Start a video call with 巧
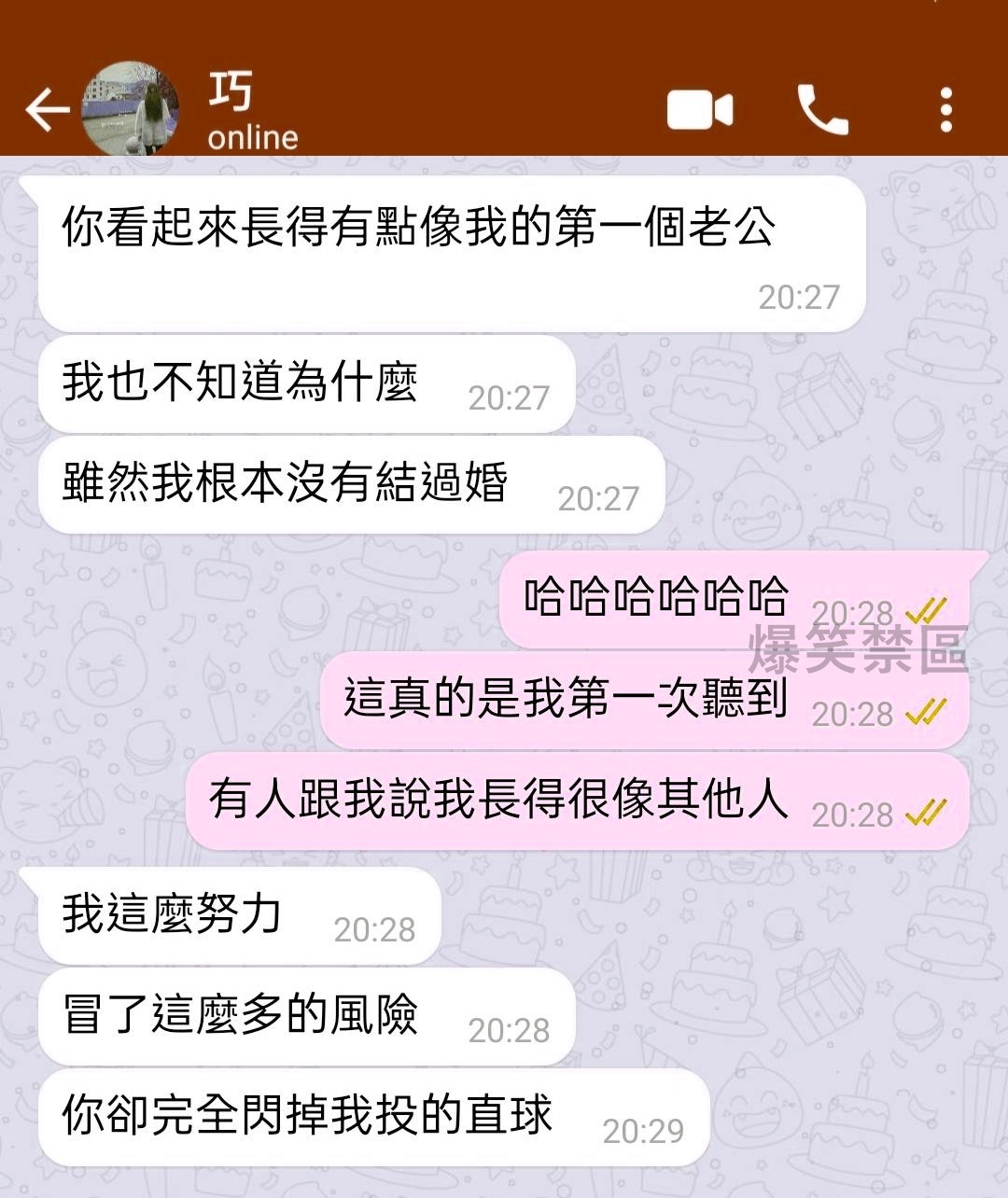Viewport: 1008px width, 1198px height. coord(699,109)
